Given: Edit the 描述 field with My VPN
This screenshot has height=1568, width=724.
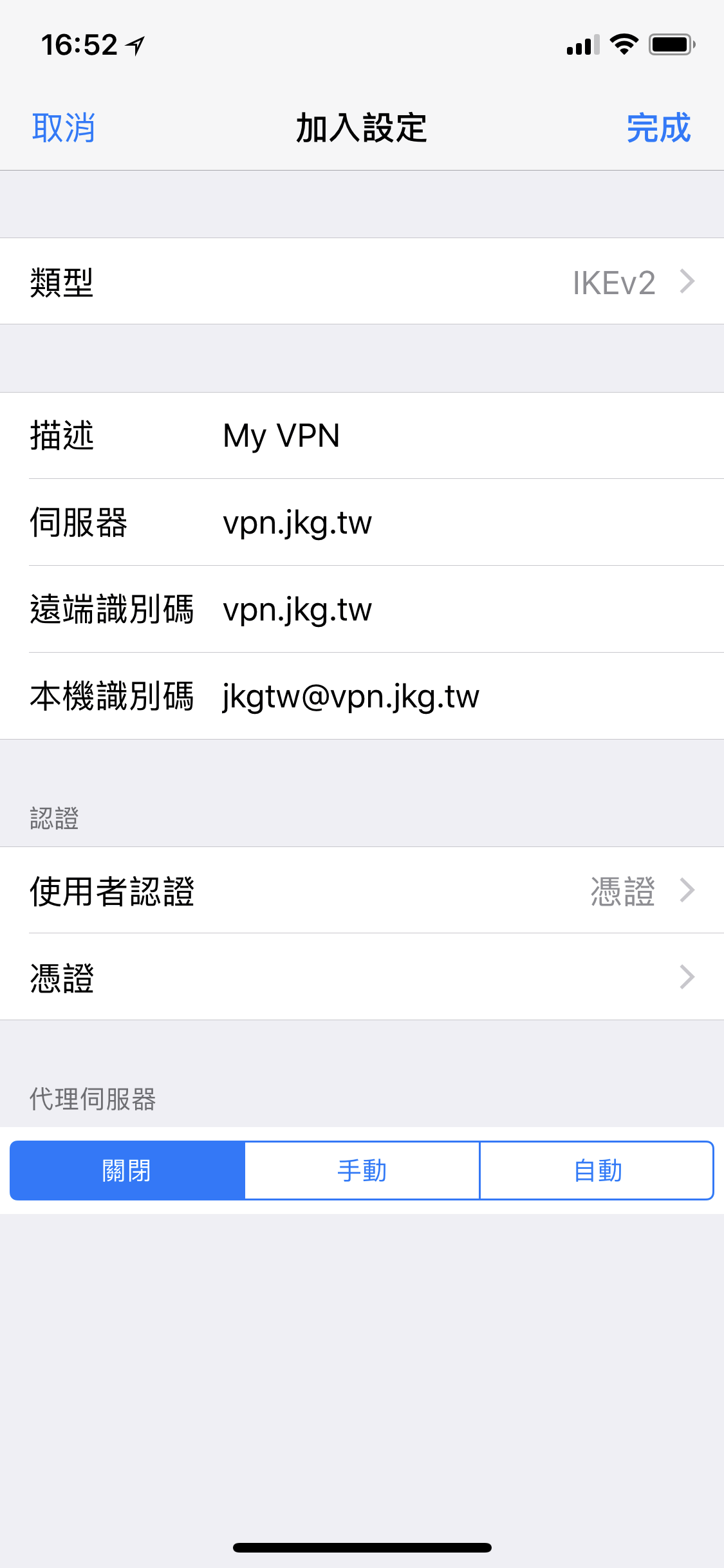Looking at the screenshot, I should pyautogui.click(x=362, y=436).
